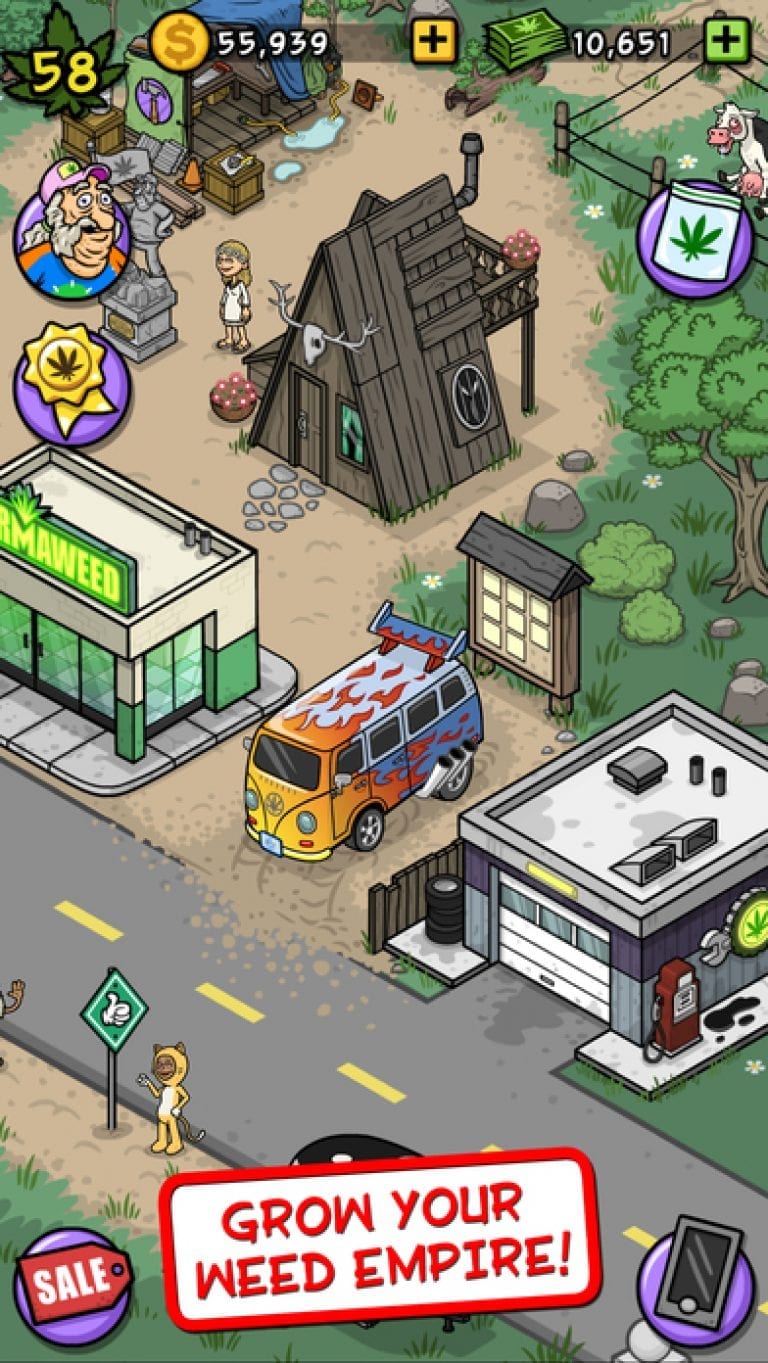
Task: Open the bearded character's profile portrait
Action: click(x=72, y=230)
